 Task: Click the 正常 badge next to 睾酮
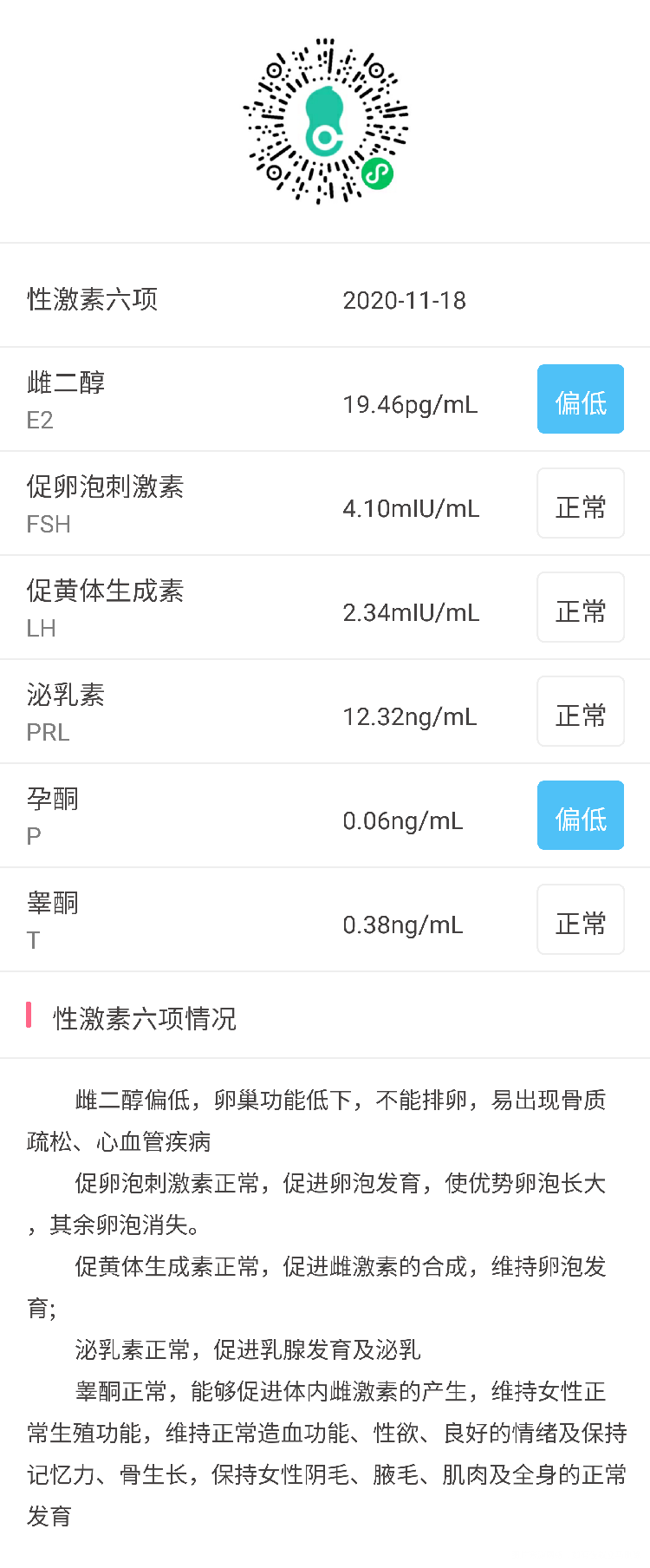tap(581, 919)
